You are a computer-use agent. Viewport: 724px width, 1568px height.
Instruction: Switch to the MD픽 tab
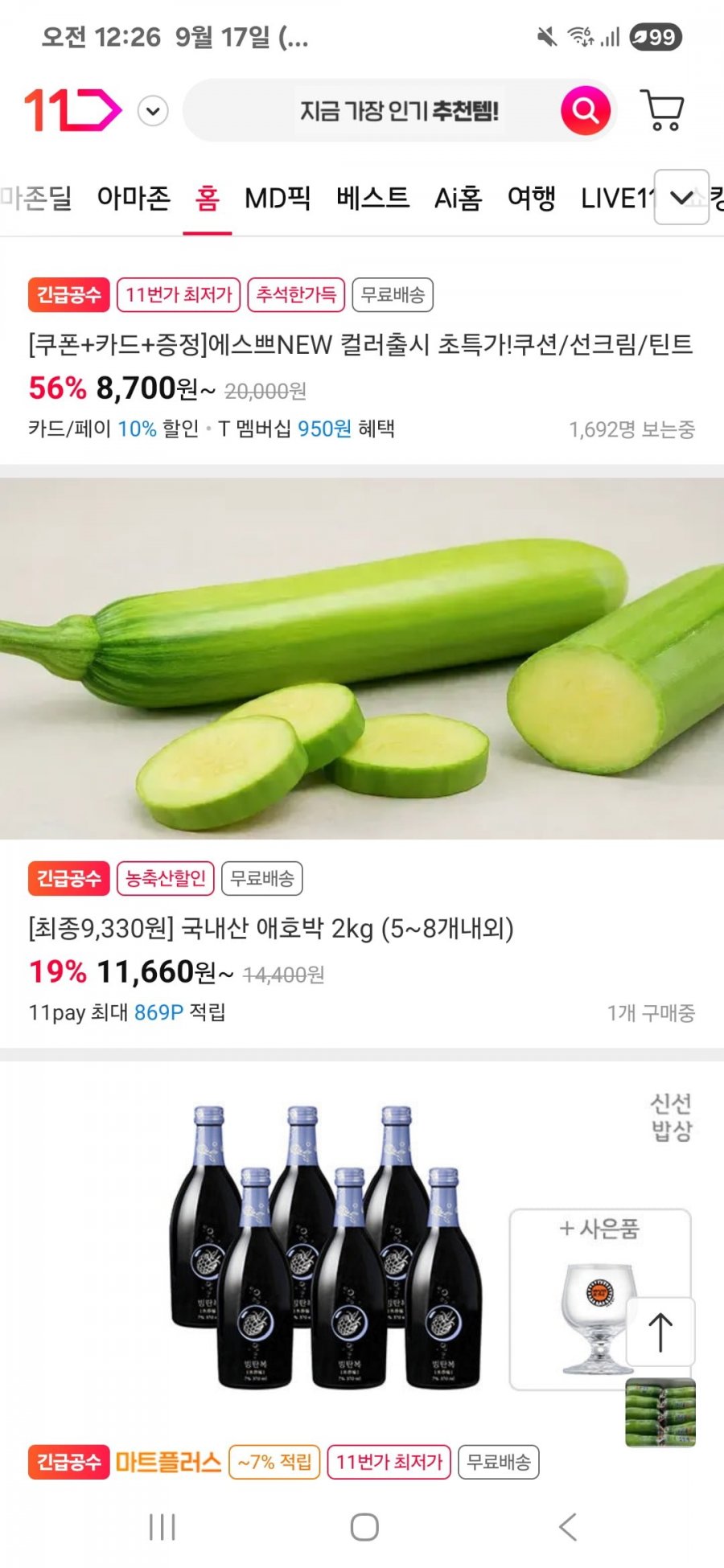pyautogui.click(x=278, y=198)
